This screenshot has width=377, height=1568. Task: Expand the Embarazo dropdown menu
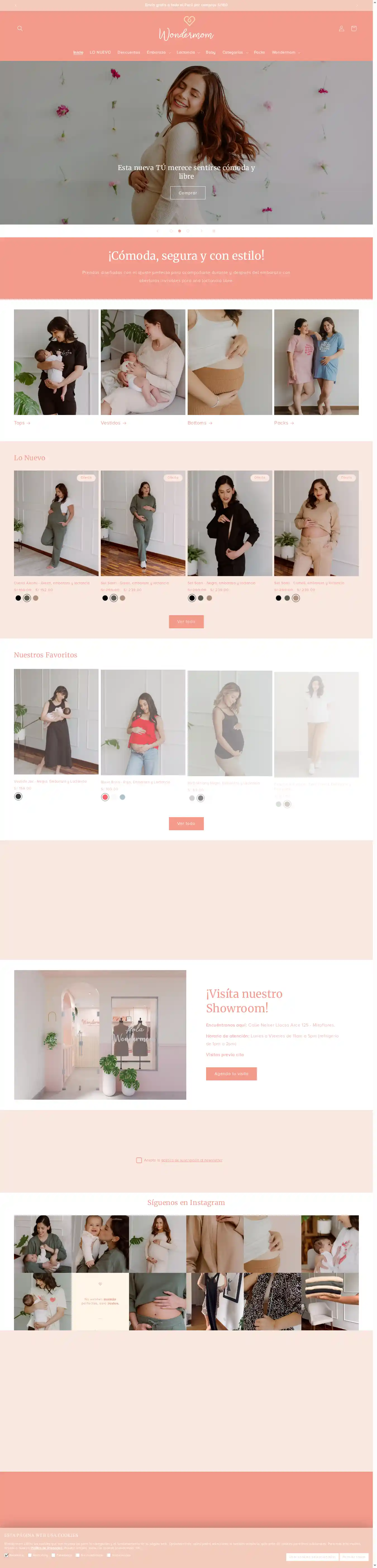158,52
